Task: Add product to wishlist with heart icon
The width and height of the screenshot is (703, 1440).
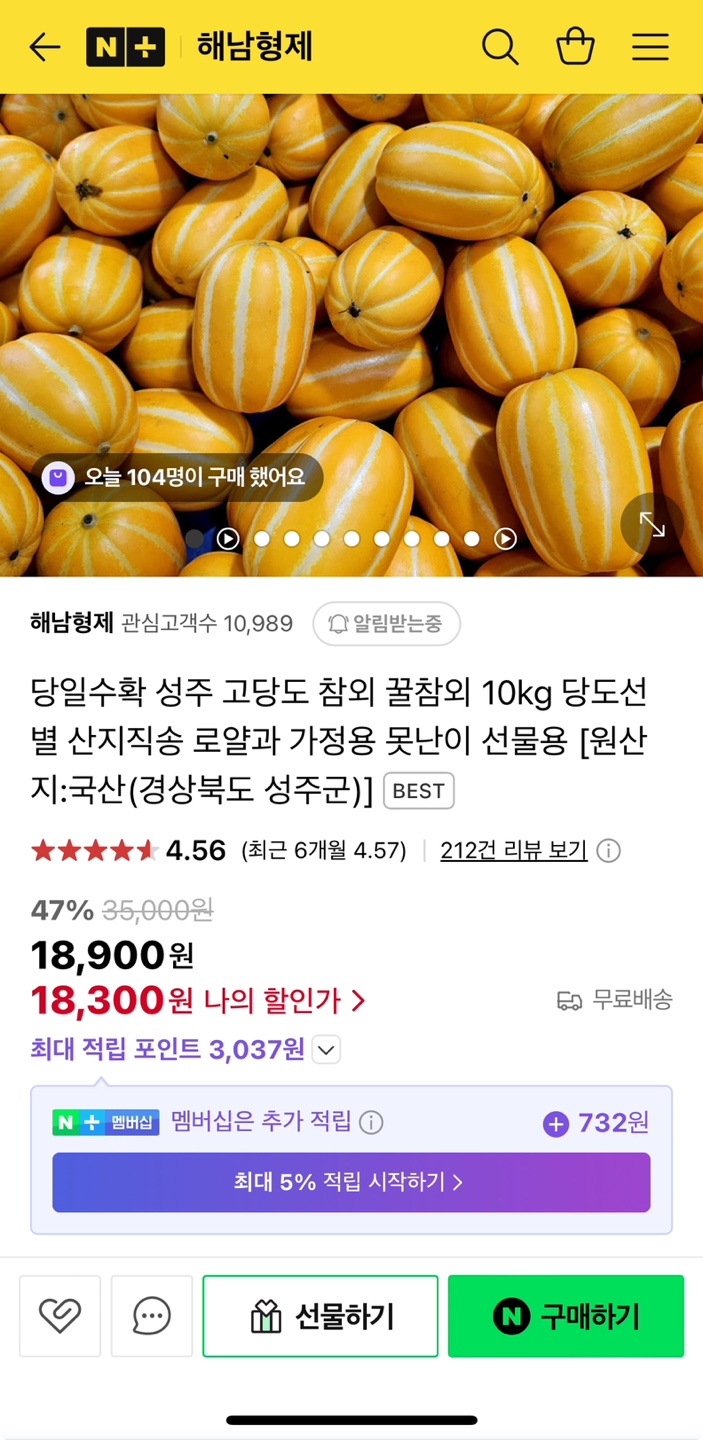Action: pyautogui.click(x=60, y=1316)
